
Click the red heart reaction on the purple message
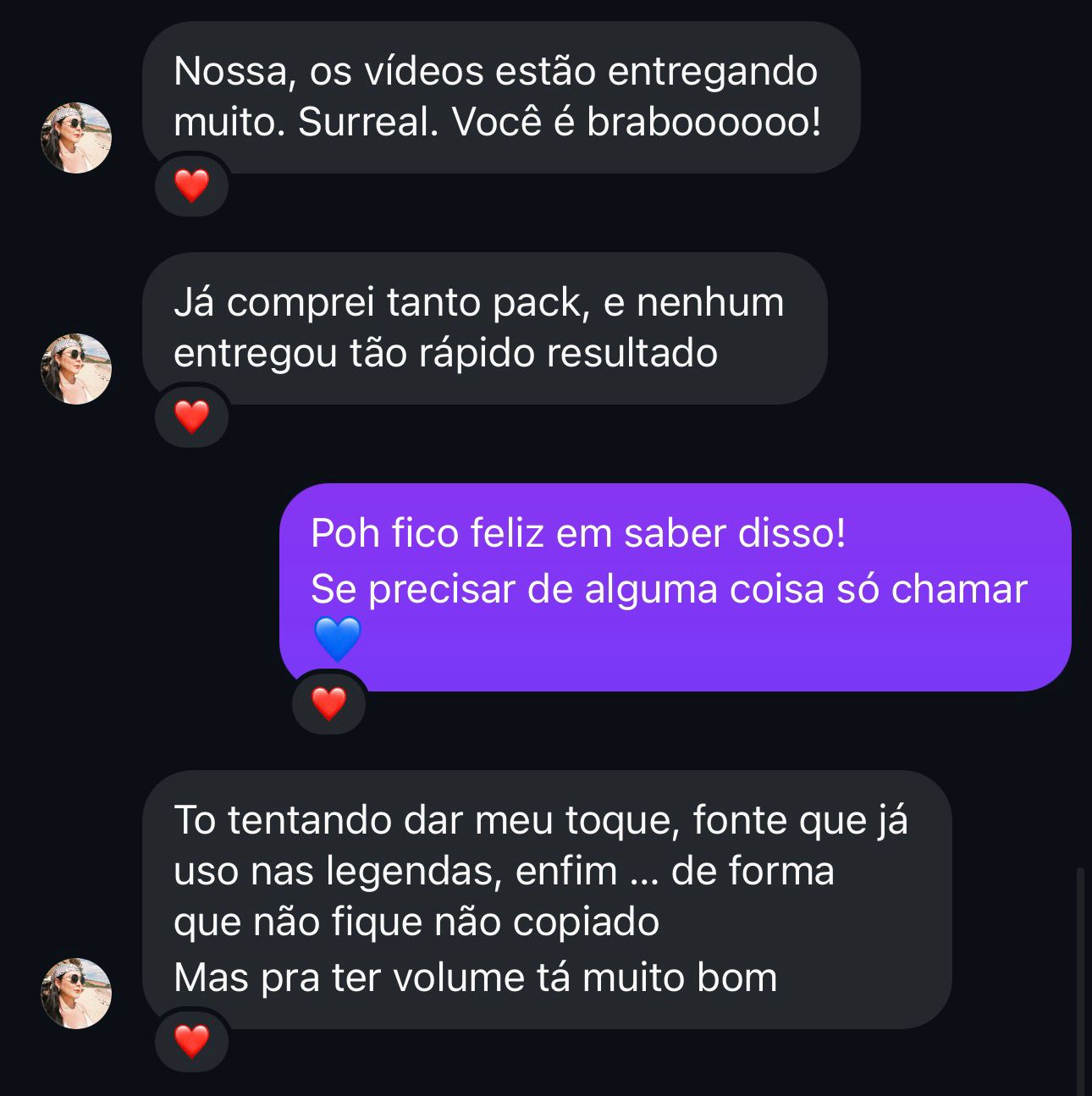(x=329, y=702)
